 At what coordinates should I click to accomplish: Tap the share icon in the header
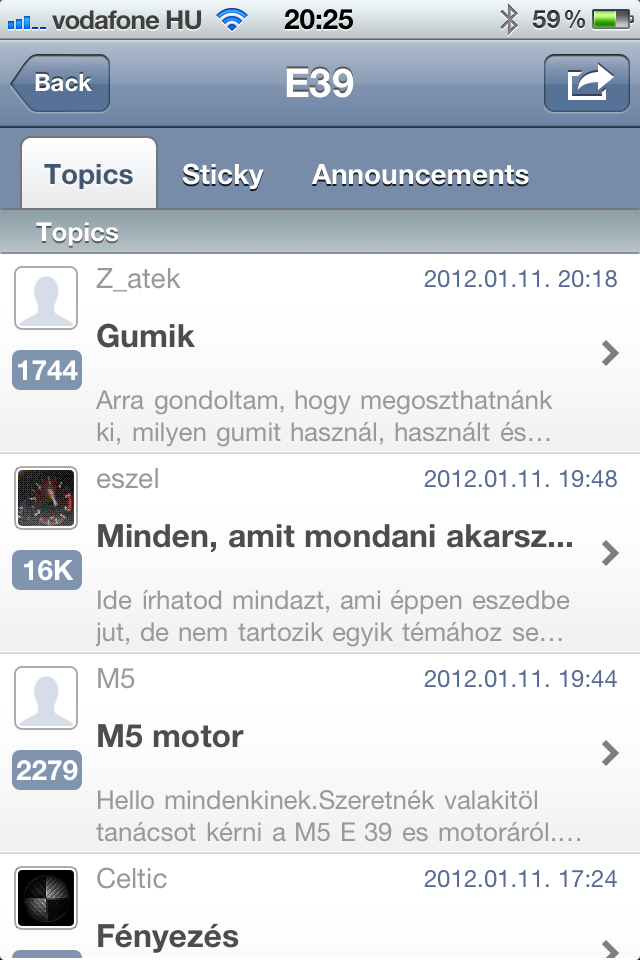coord(586,83)
